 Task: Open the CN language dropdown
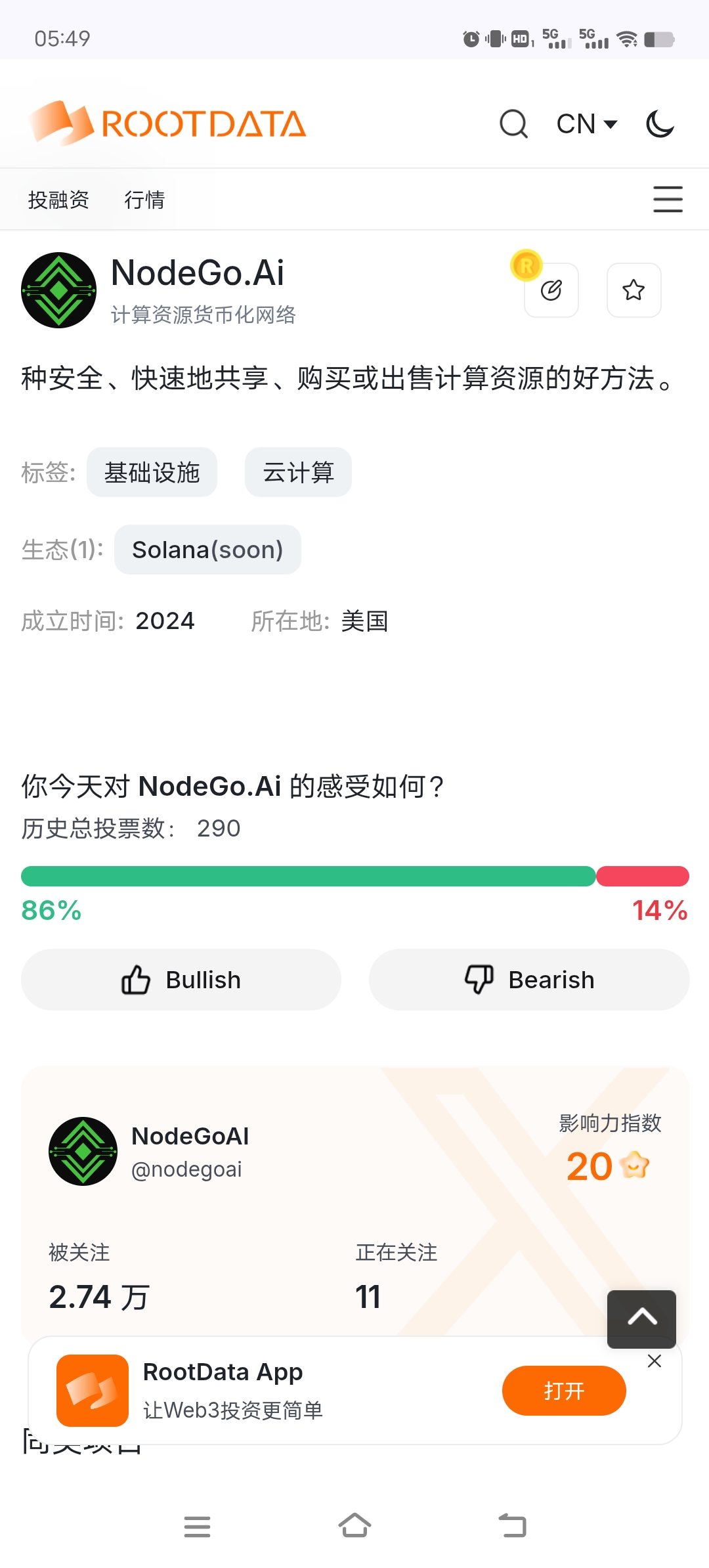point(586,123)
